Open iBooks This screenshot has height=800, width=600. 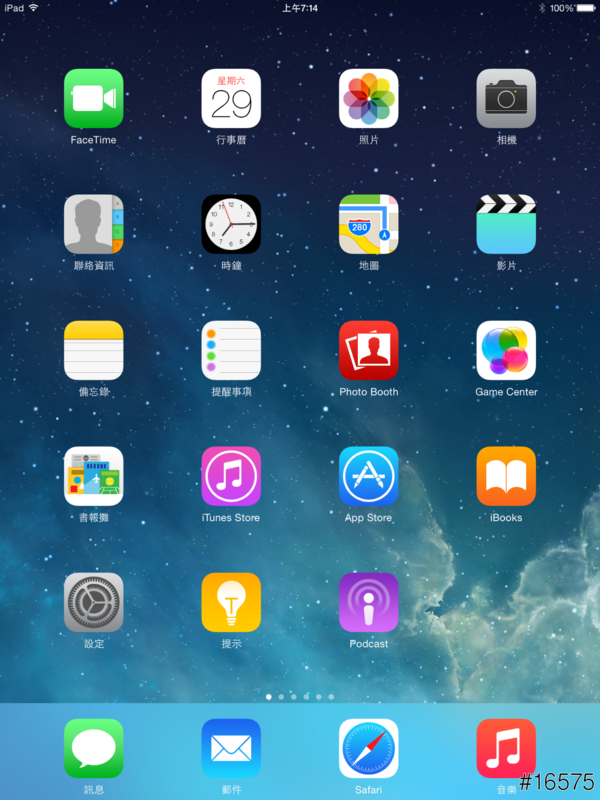[x=506, y=476]
